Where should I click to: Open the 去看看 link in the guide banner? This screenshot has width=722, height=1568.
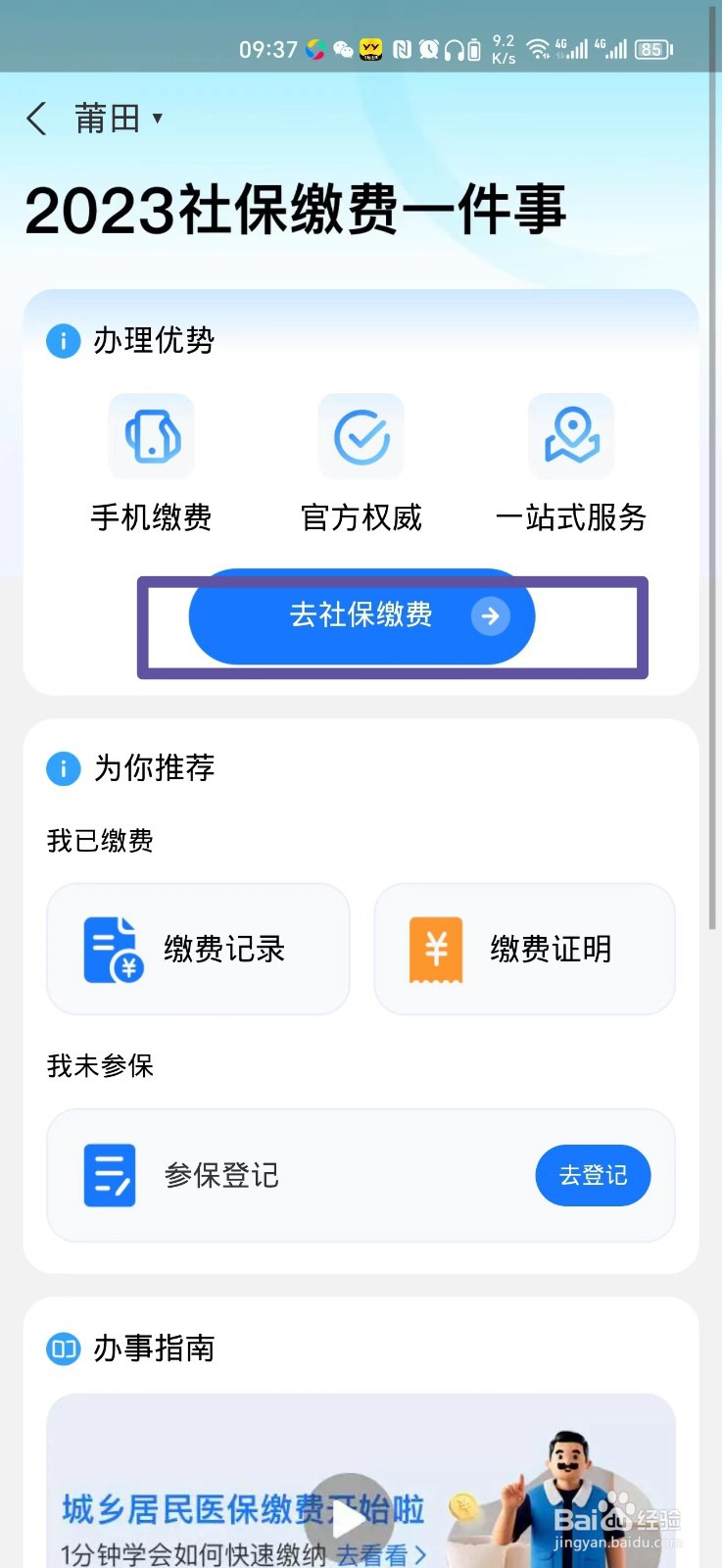381,1554
